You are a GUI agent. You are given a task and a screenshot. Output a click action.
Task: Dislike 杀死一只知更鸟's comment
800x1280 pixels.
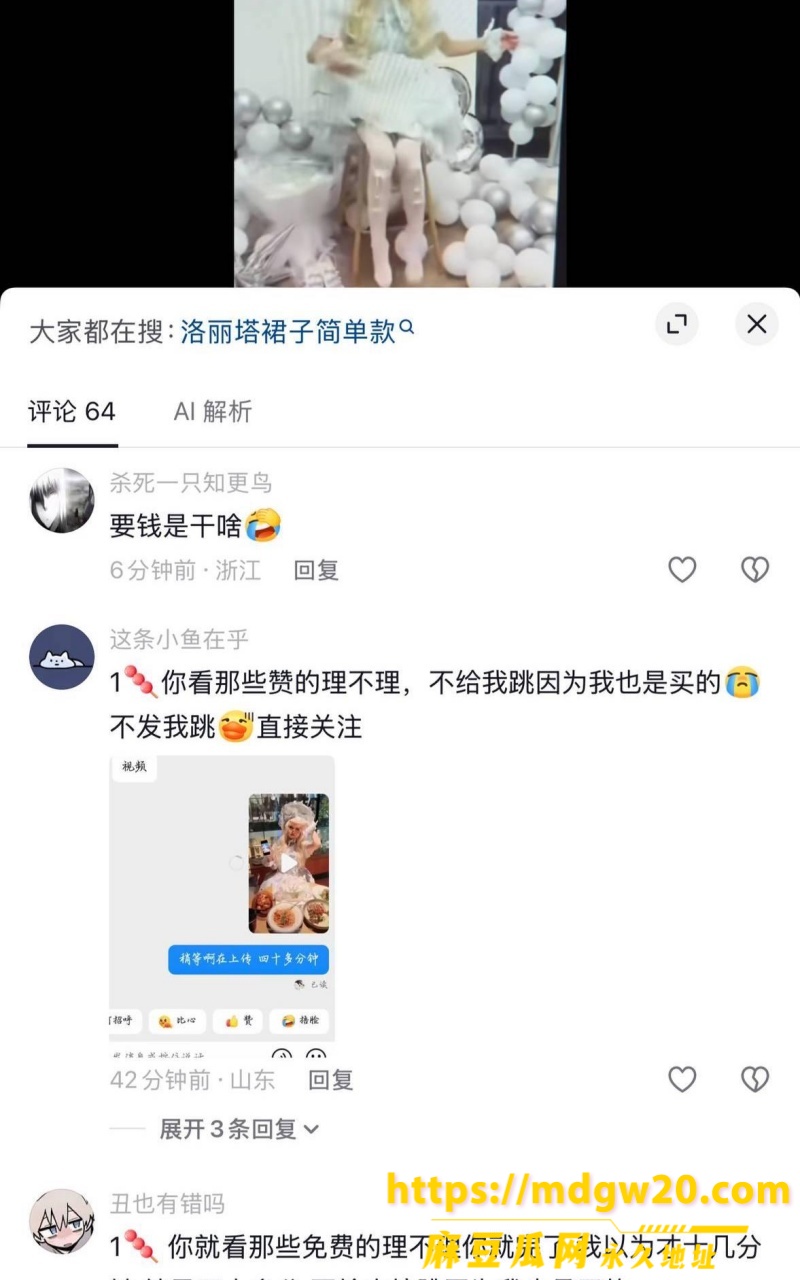(x=754, y=570)
